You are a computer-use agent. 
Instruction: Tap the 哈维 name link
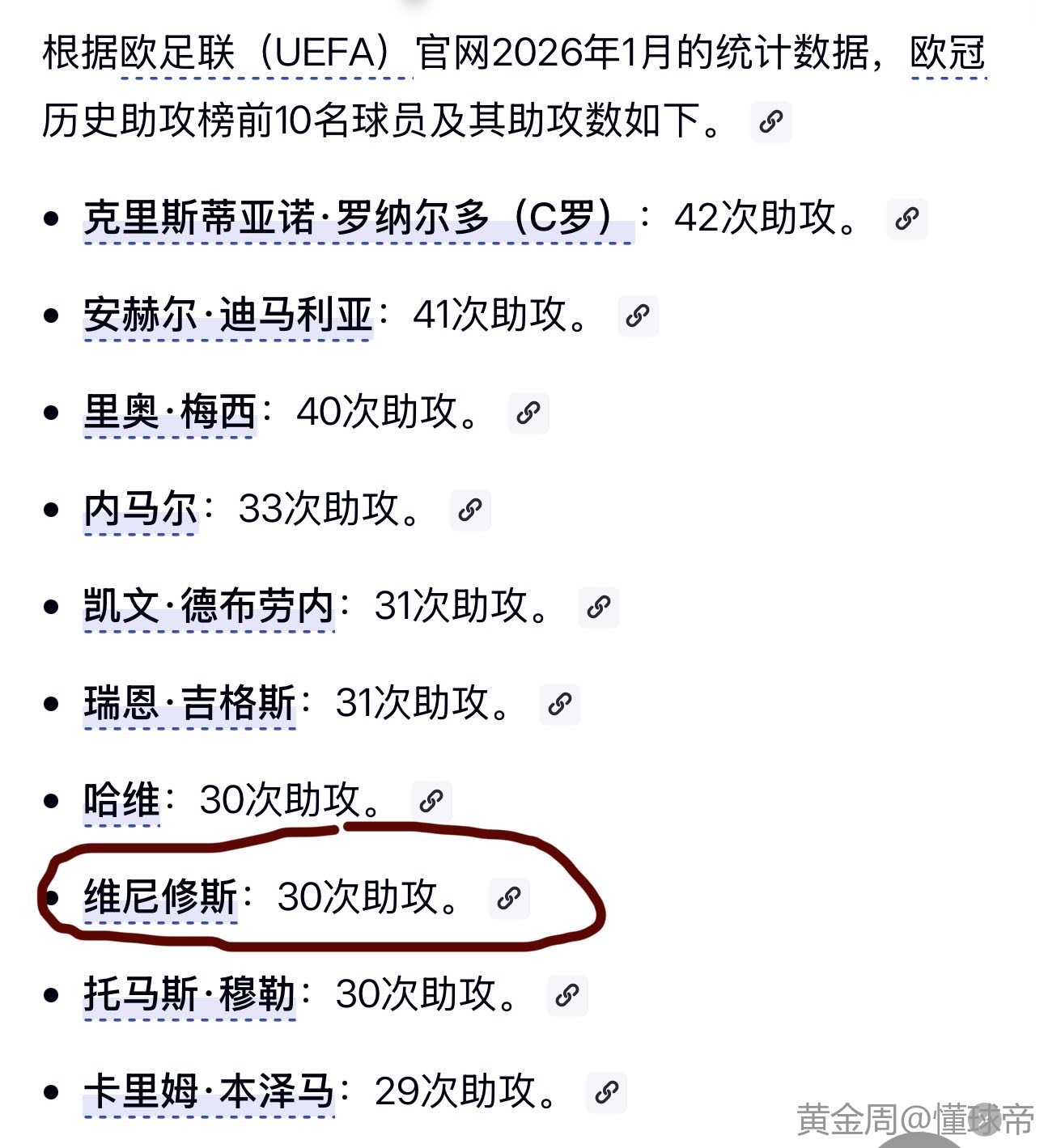pyautogui.click(x=121, y=800)
